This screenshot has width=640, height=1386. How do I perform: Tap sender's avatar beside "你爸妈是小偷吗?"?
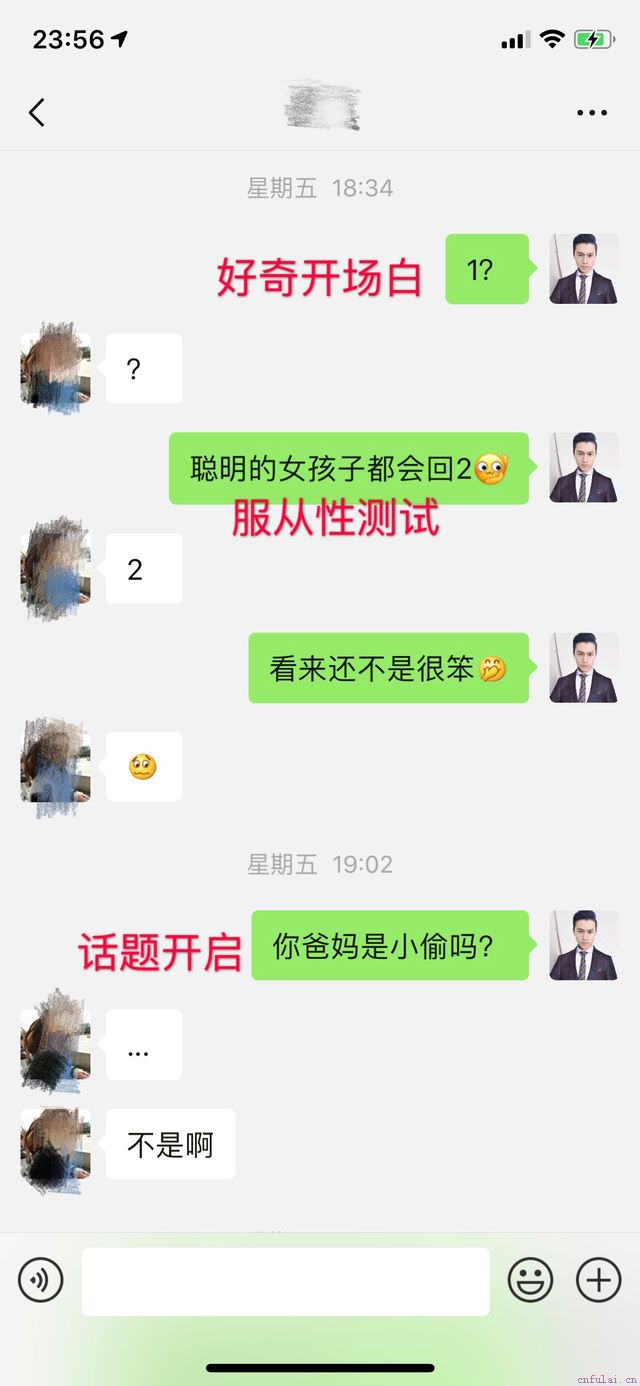click(x=584, y=945)
